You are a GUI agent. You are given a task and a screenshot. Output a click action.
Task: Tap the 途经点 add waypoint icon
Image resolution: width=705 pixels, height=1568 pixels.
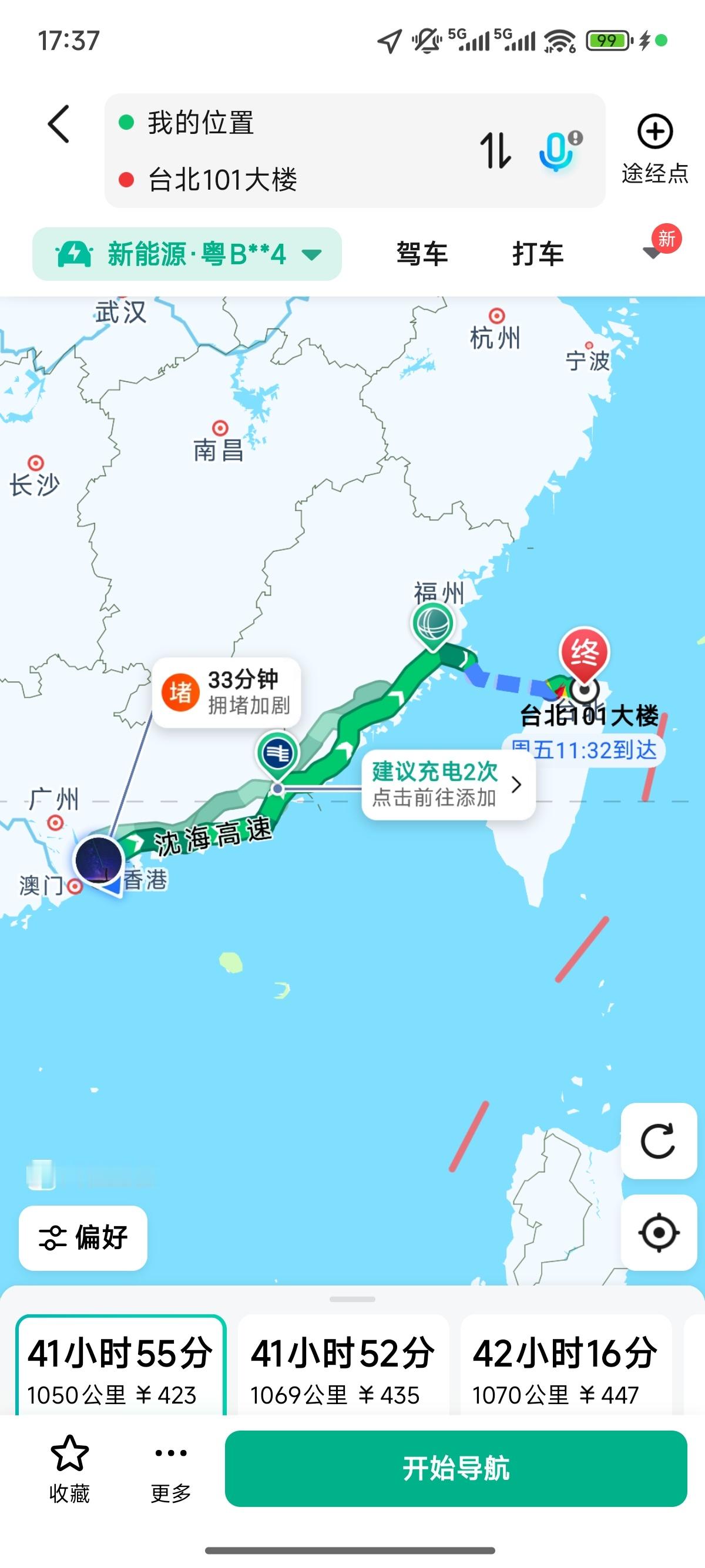pos(656,131)
